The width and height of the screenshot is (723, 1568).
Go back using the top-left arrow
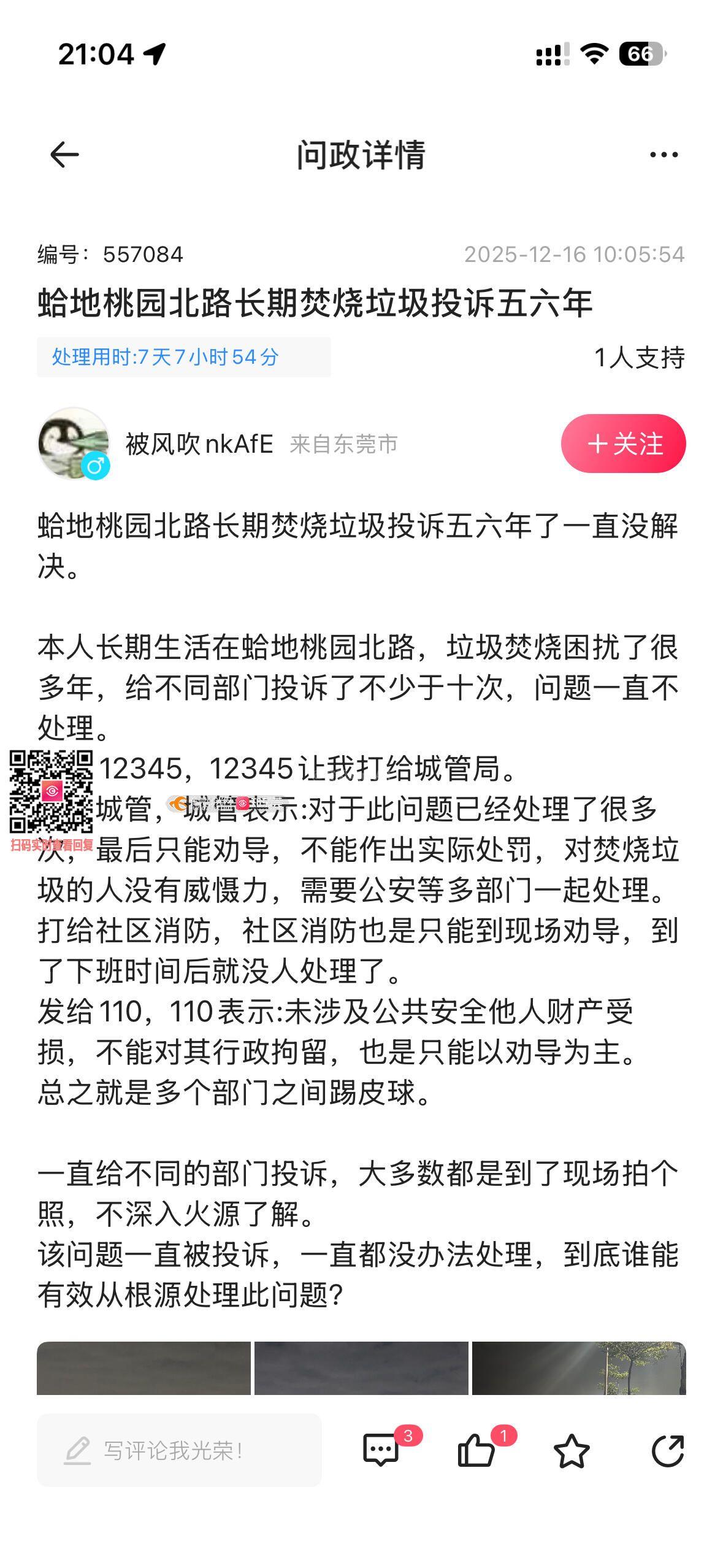64,155
